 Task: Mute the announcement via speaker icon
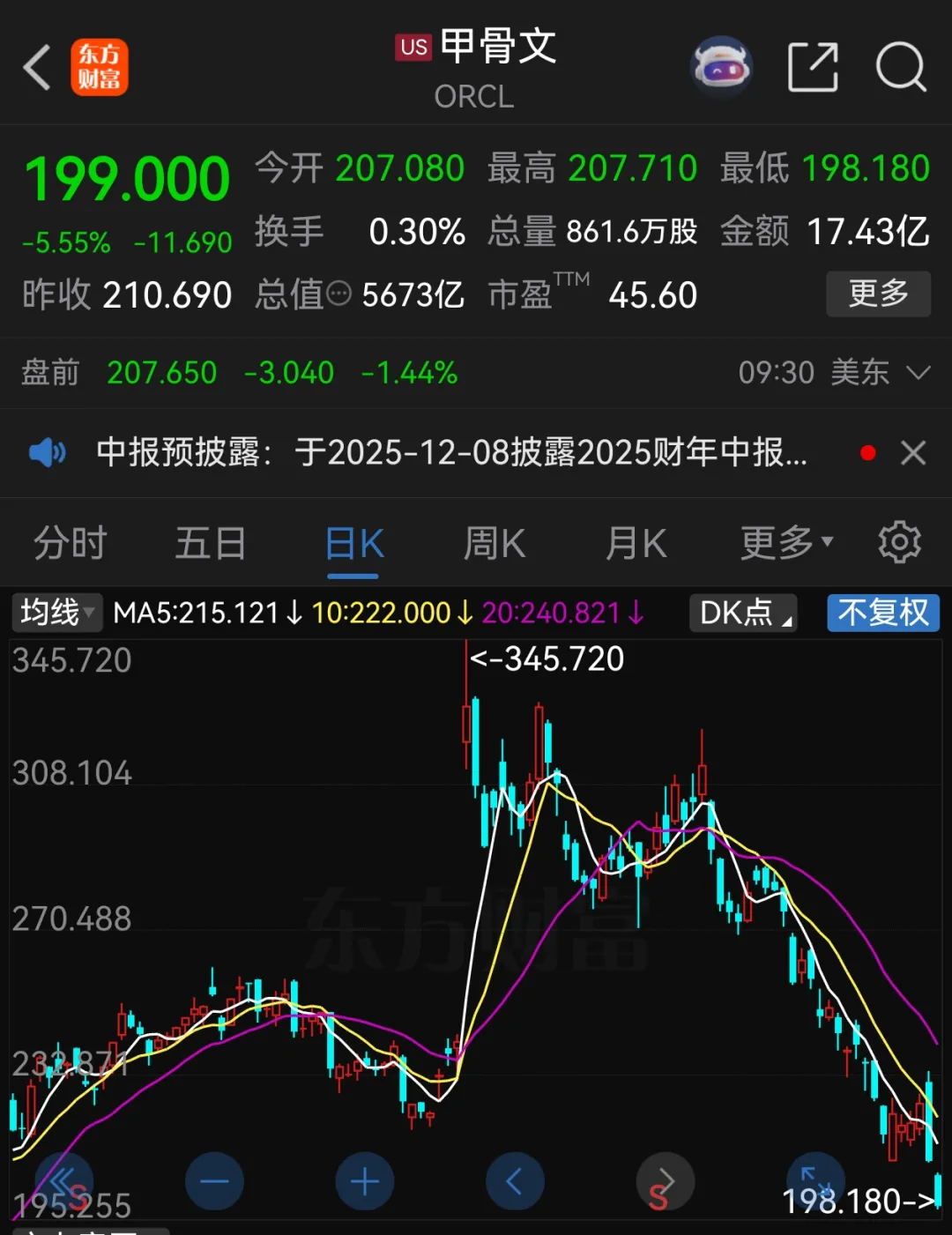pos(48,452)
